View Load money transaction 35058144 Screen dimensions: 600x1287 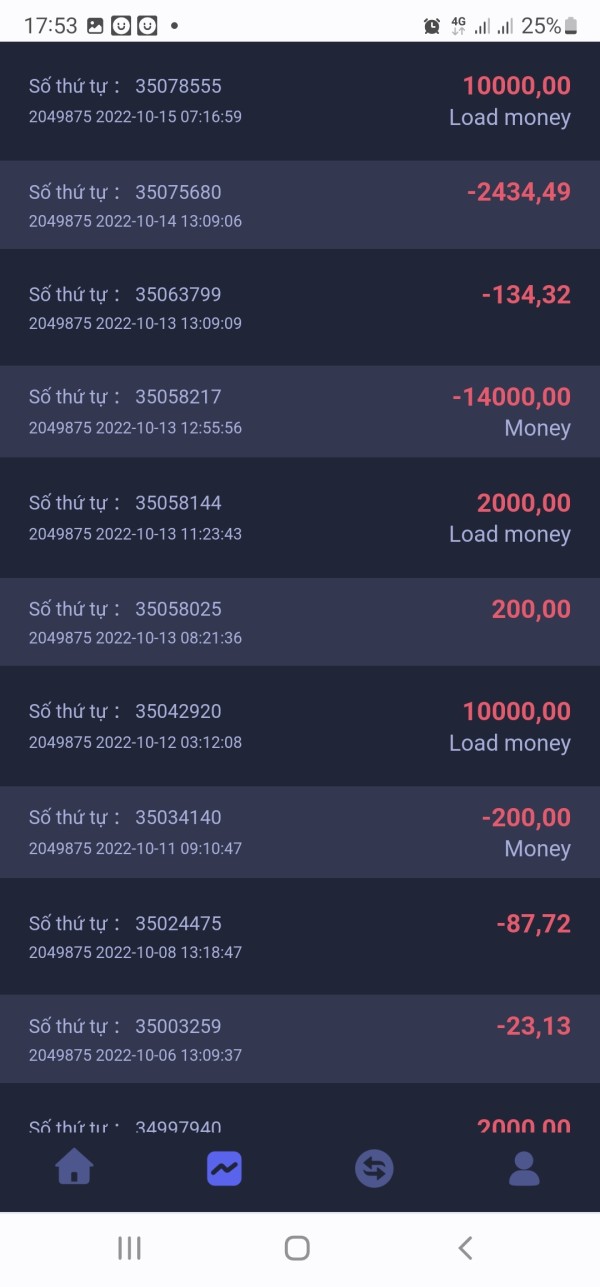[300, 518]
